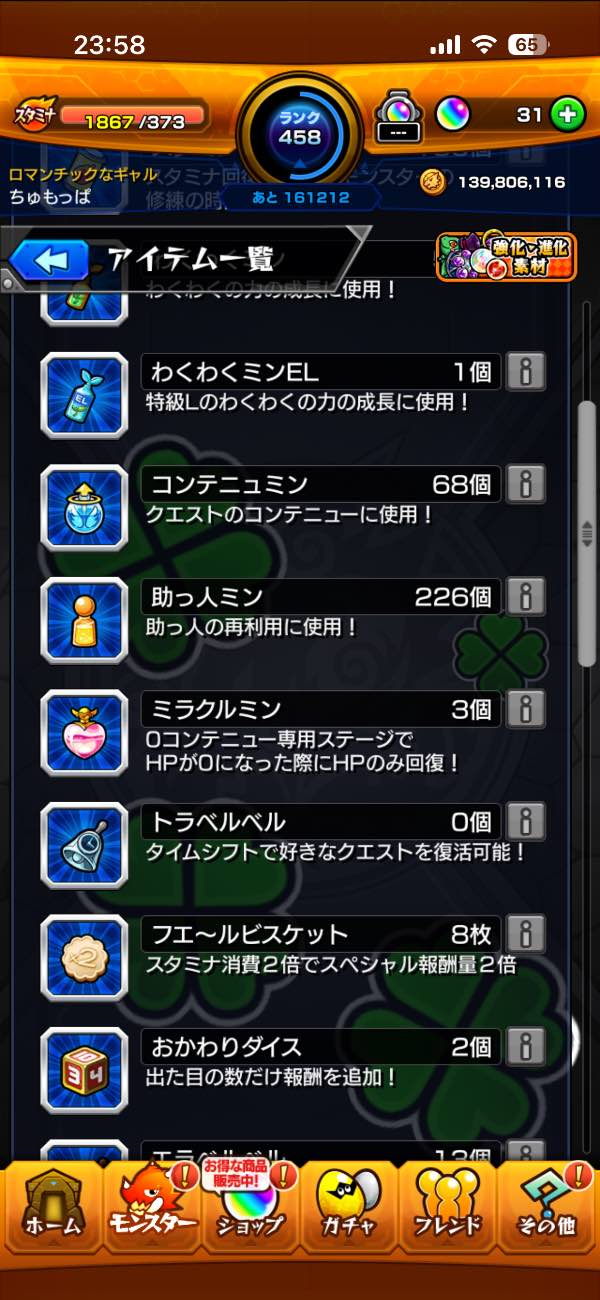Image resolution: width=600 pixels, height=1300 pixels.
Task: Switch to the モンスター tab
Action: [150, 1208]
